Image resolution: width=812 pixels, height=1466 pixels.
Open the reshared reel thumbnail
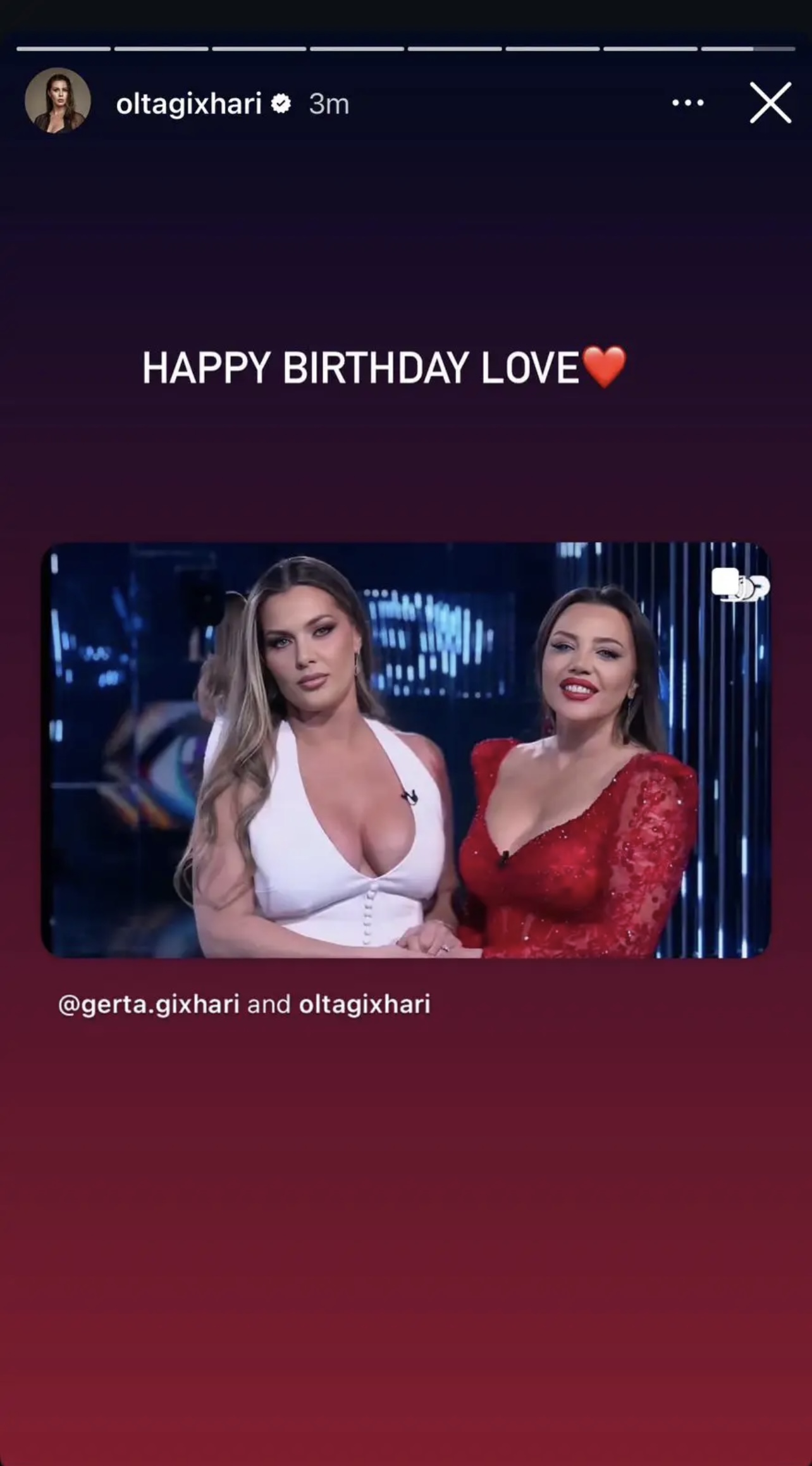point(405,749)
